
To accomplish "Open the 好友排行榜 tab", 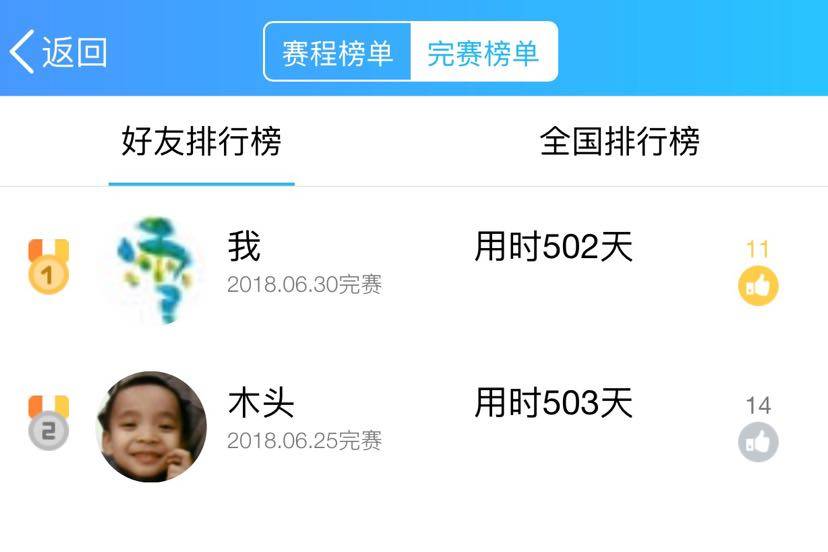I will [201, 142].
